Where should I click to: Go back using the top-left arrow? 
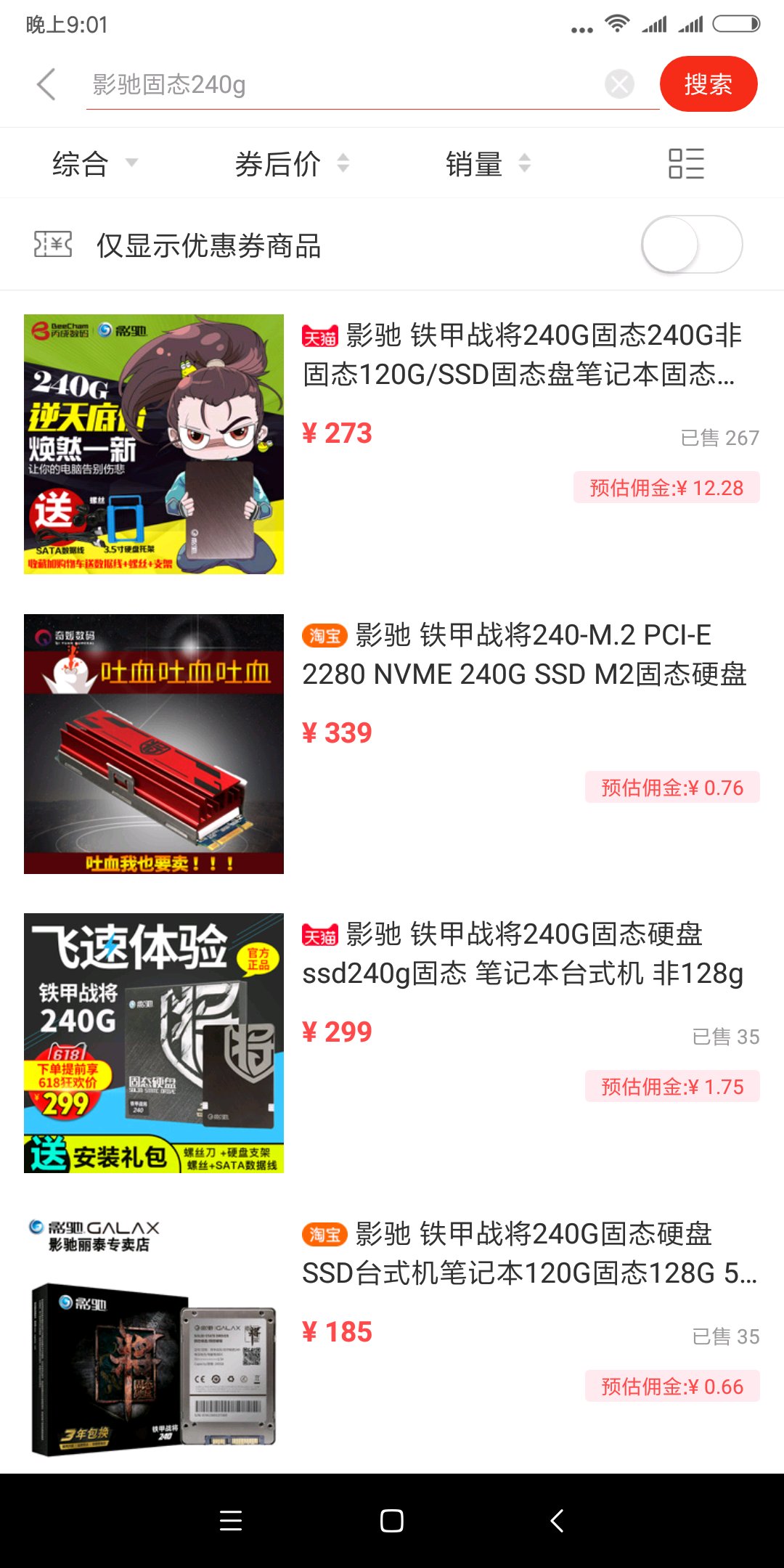coord(46,84)
